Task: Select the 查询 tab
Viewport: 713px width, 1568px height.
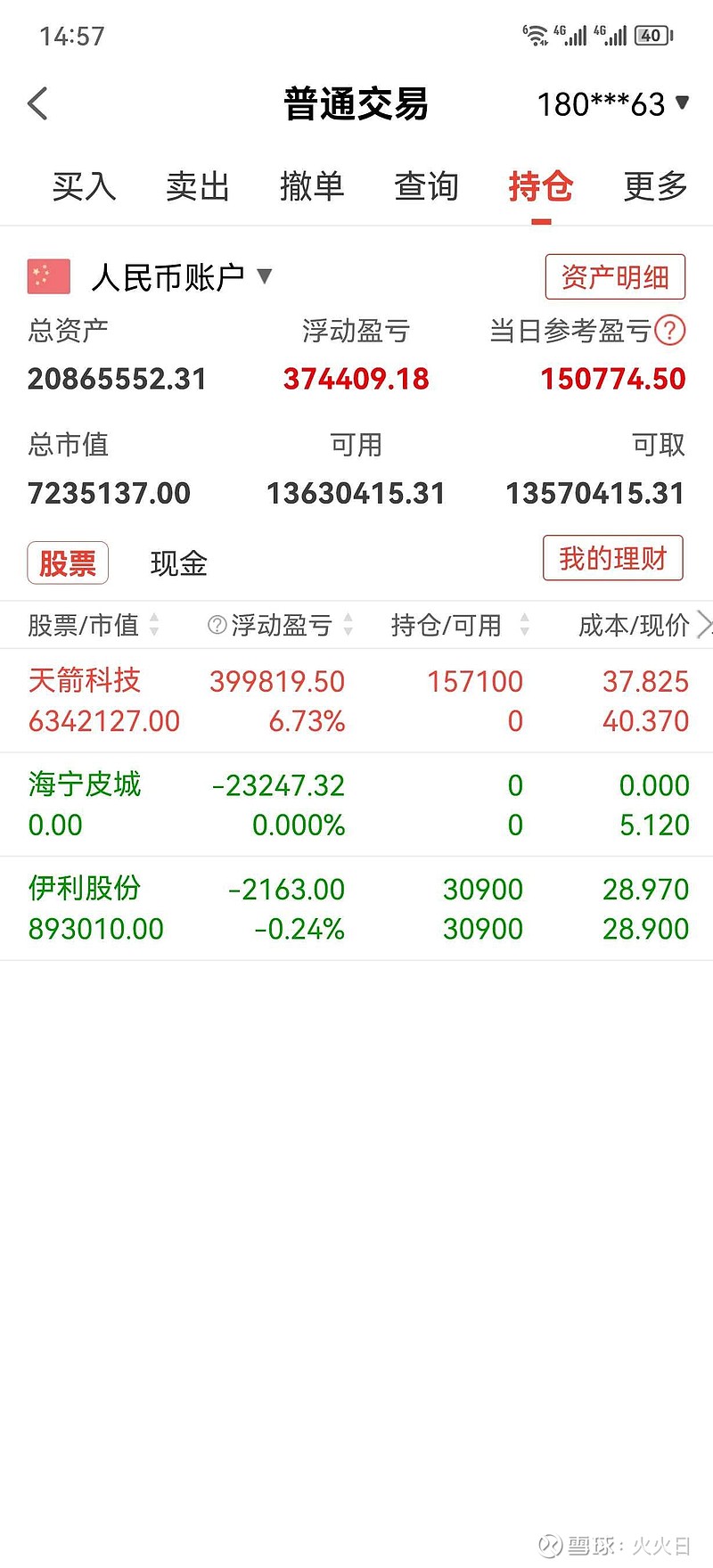Action: 426,186
